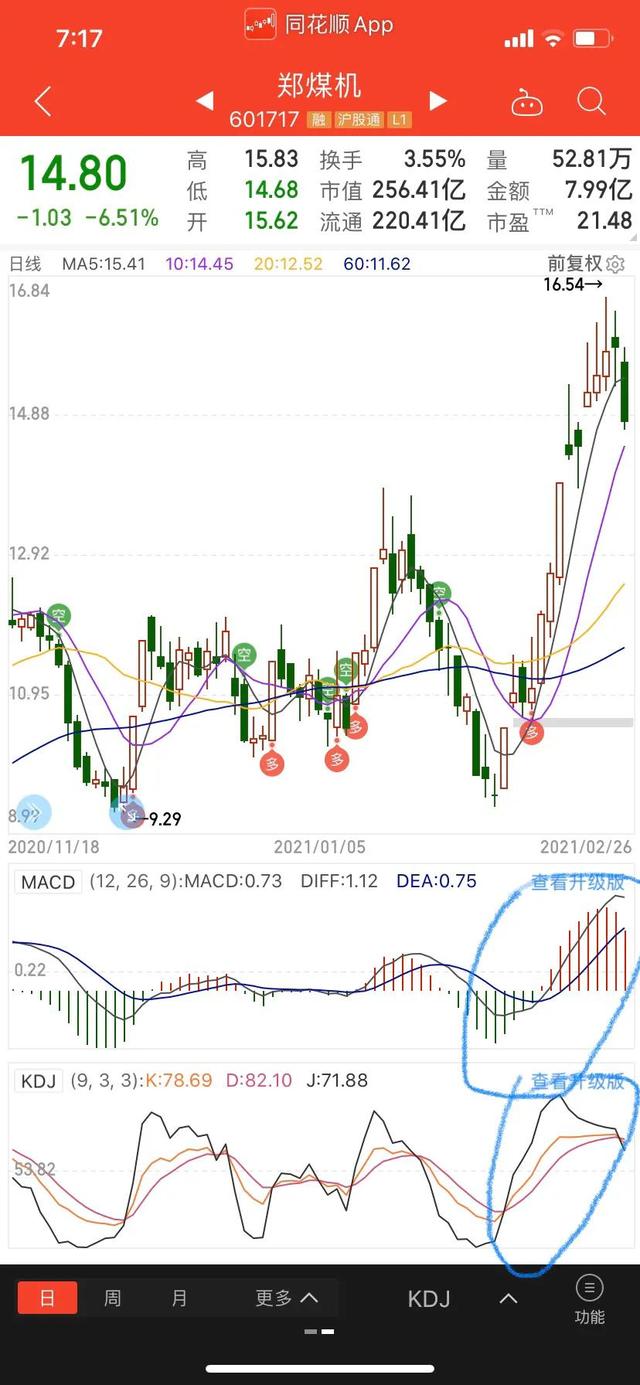Expand the 更多 period options
Image resolution: width=640 pixels, height=1385 pixels.
[287, 1299]
